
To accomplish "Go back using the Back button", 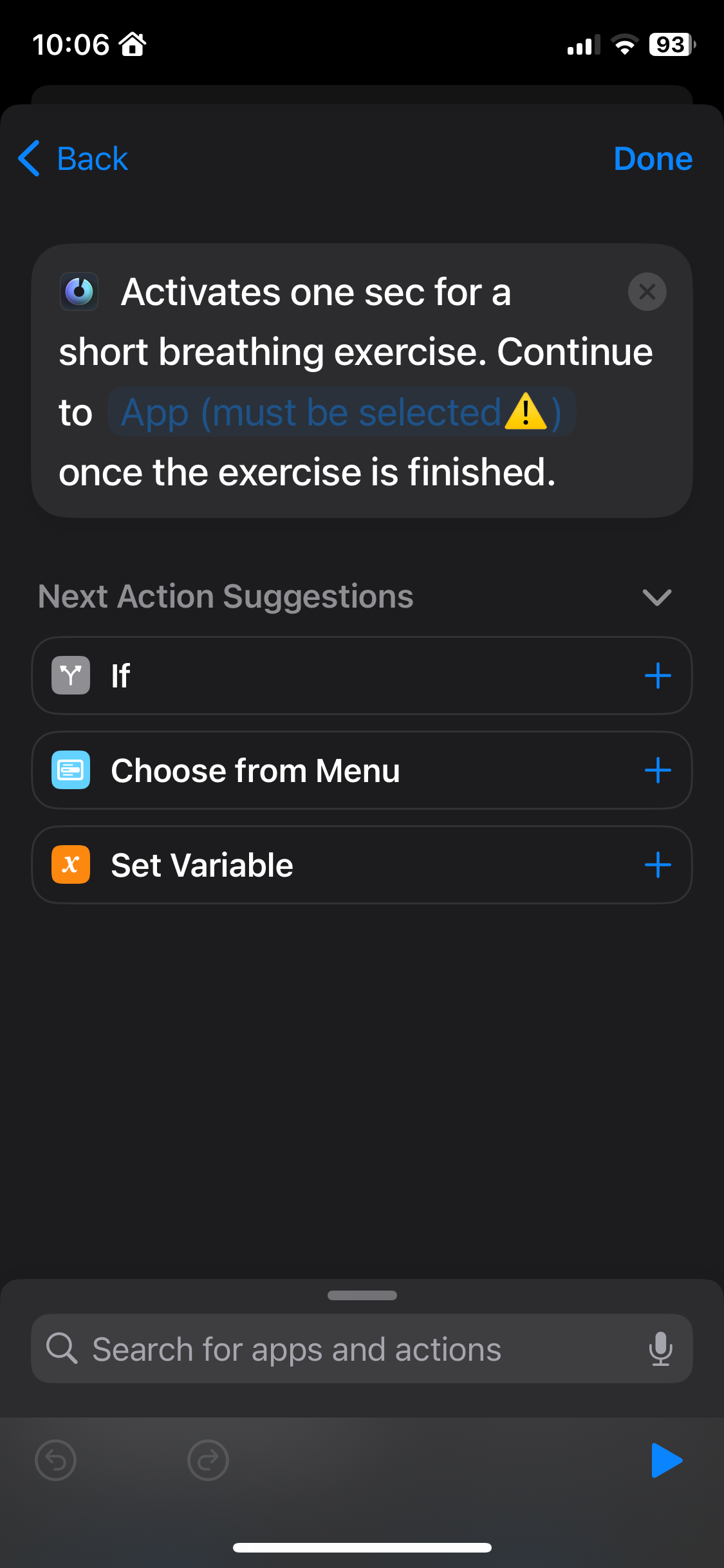I will tap(73, 158).
